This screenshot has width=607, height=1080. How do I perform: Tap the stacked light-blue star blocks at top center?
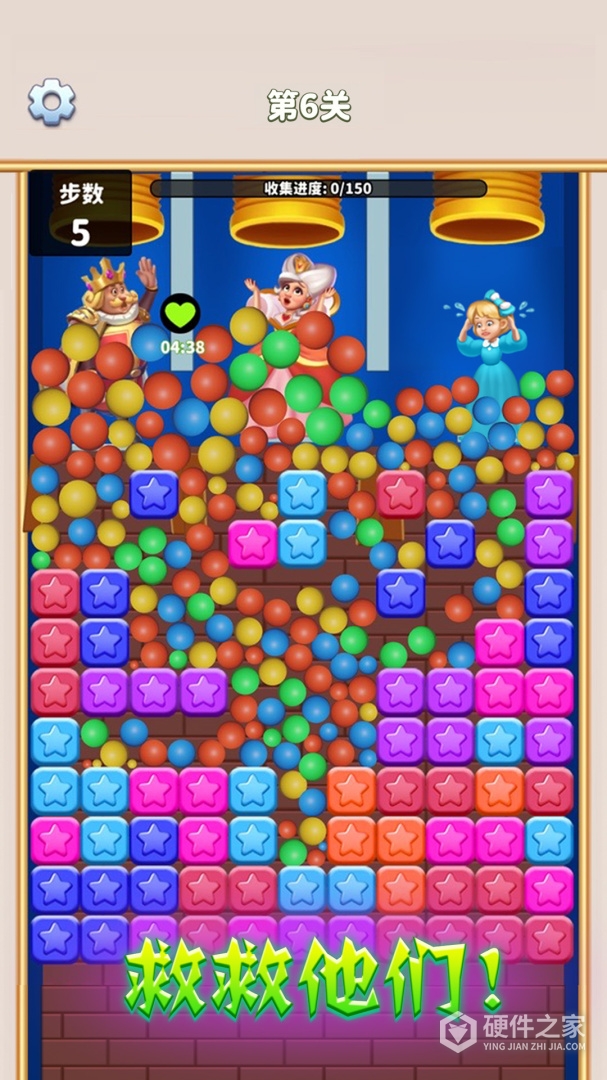(302, 518)
